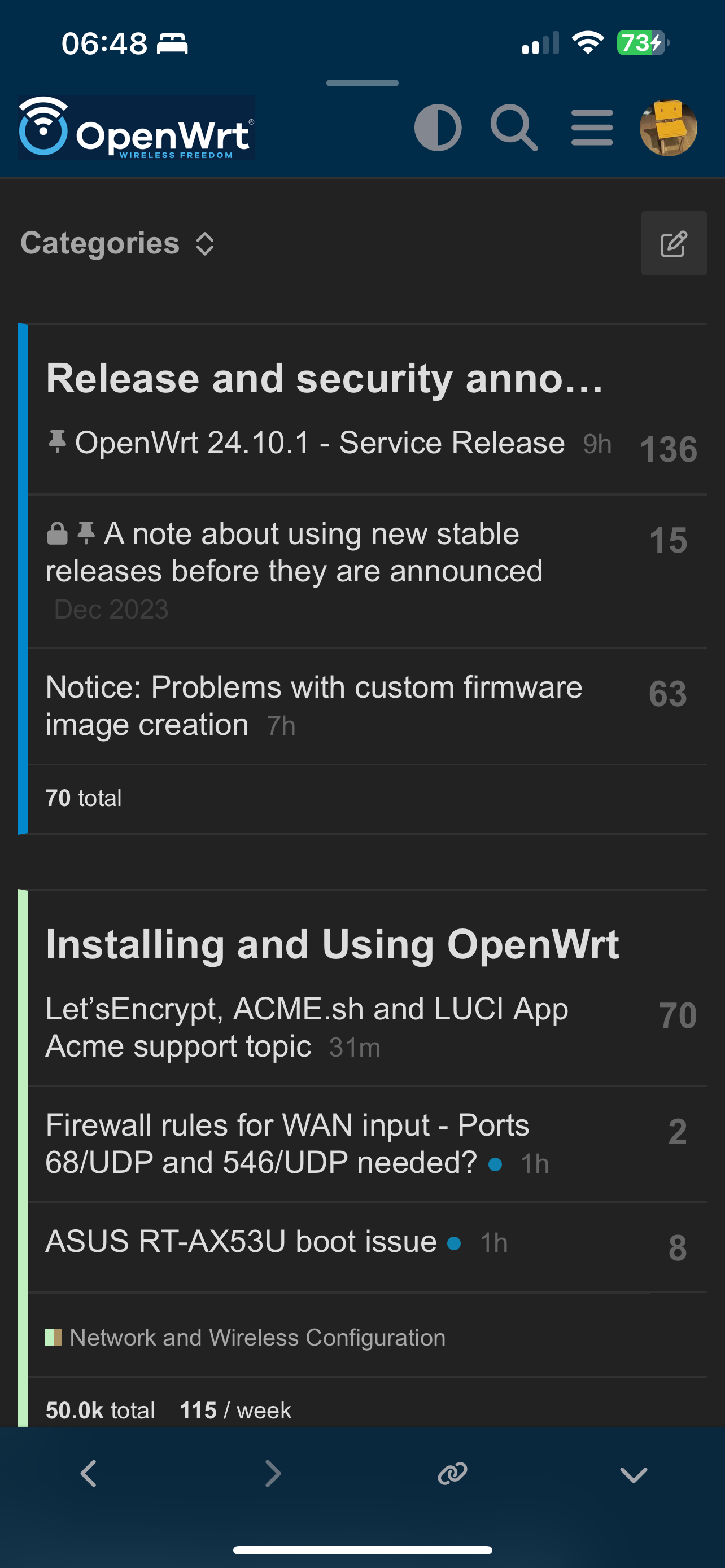Screen dimensions: 725x1568
Task: Open ASUS RT-AX53U boot issue topic
Action: (241, 1241)
